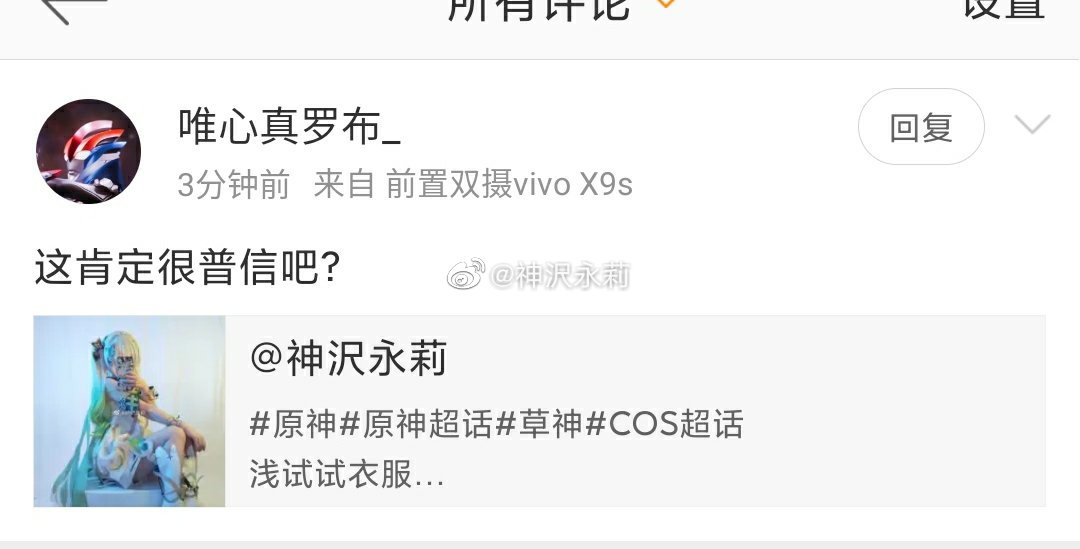Viewport: 1080px width, 549px height.
Task: Open 唯心真罗布_'s profile avatar
Action: 88,151
